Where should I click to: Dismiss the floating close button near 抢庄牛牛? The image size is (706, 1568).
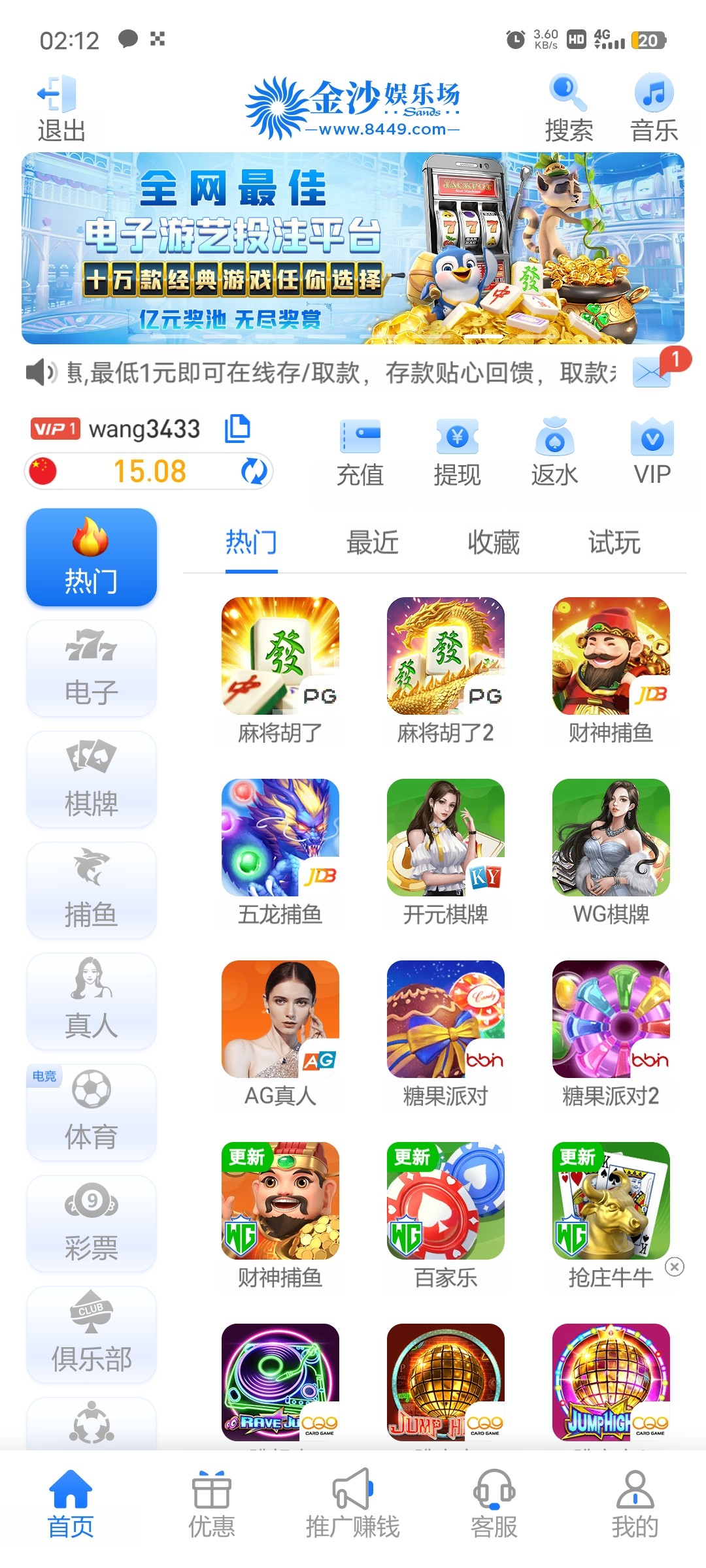(675, 1267)
